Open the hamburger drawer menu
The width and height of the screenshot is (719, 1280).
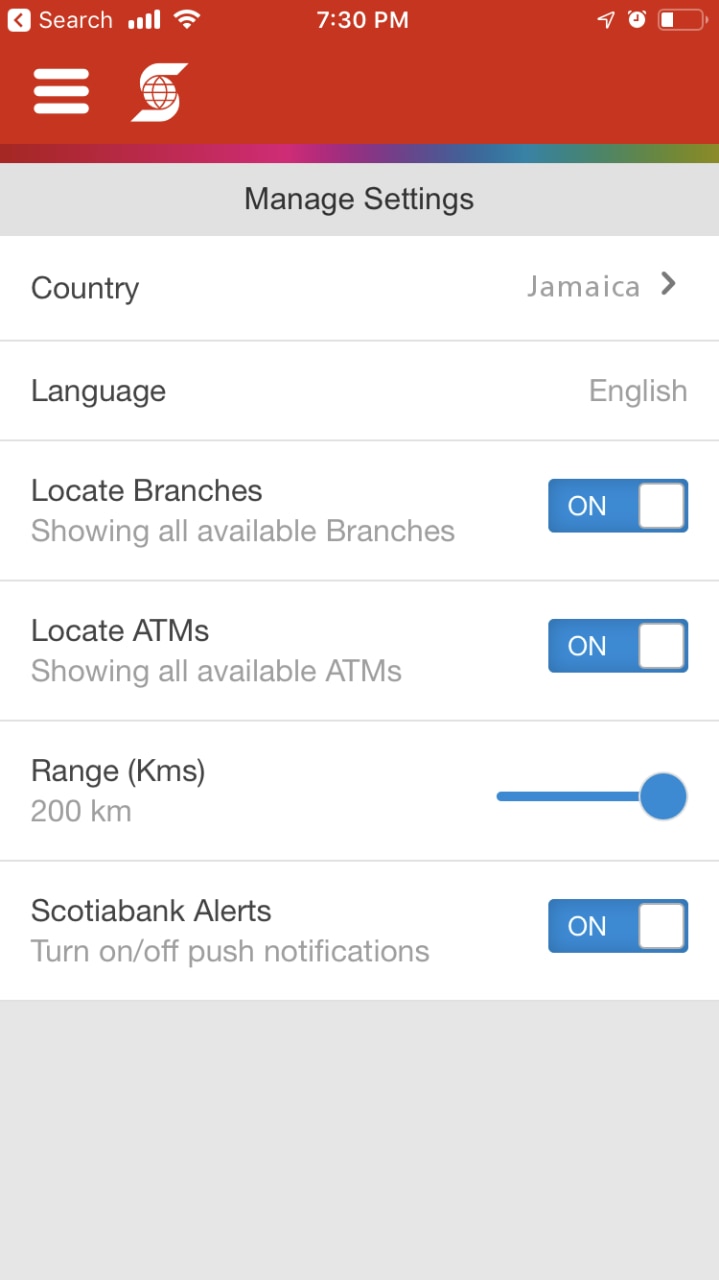61,92
